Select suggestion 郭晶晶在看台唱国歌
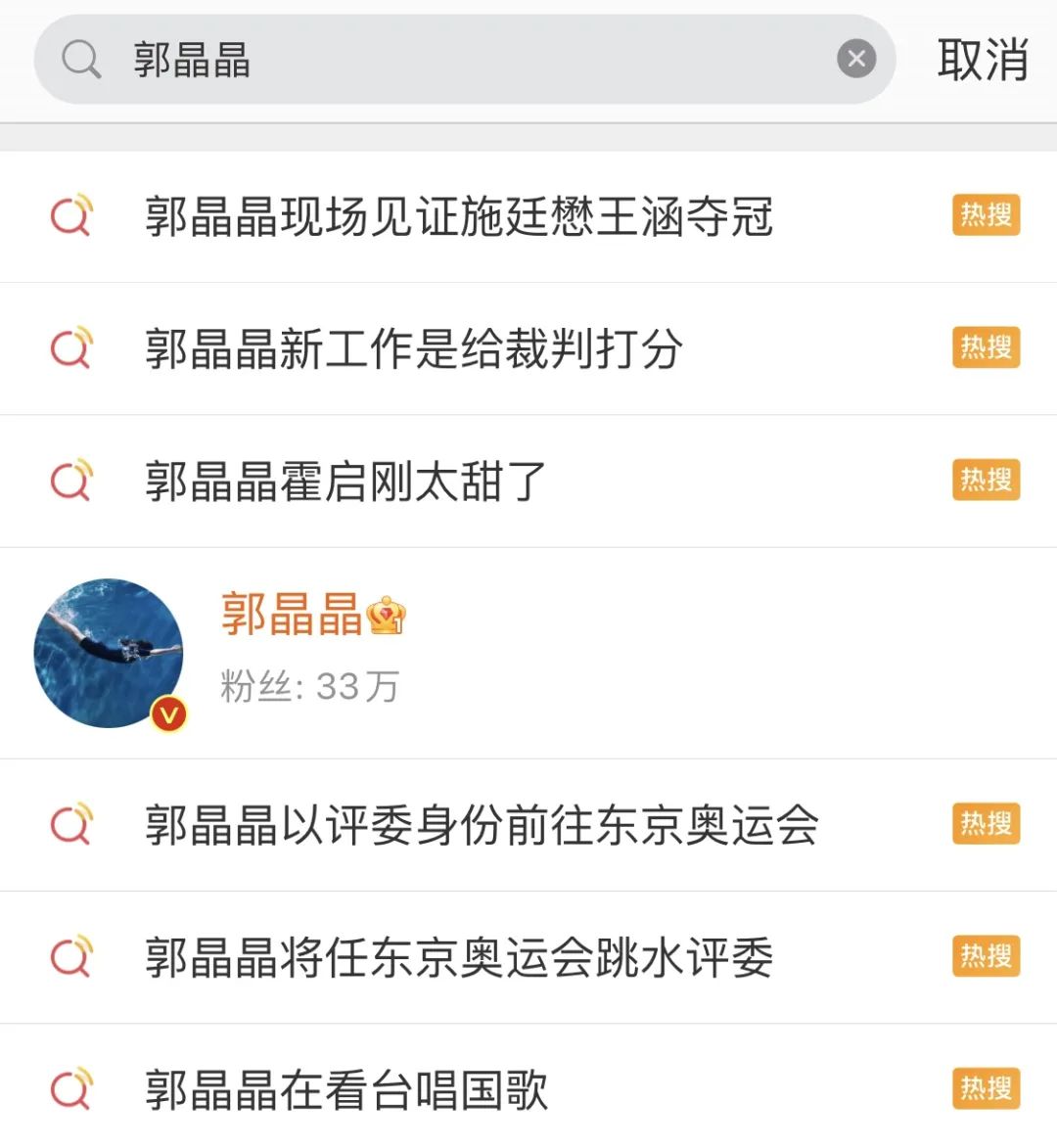The image size is (1057, 1148). point(346,1089)
